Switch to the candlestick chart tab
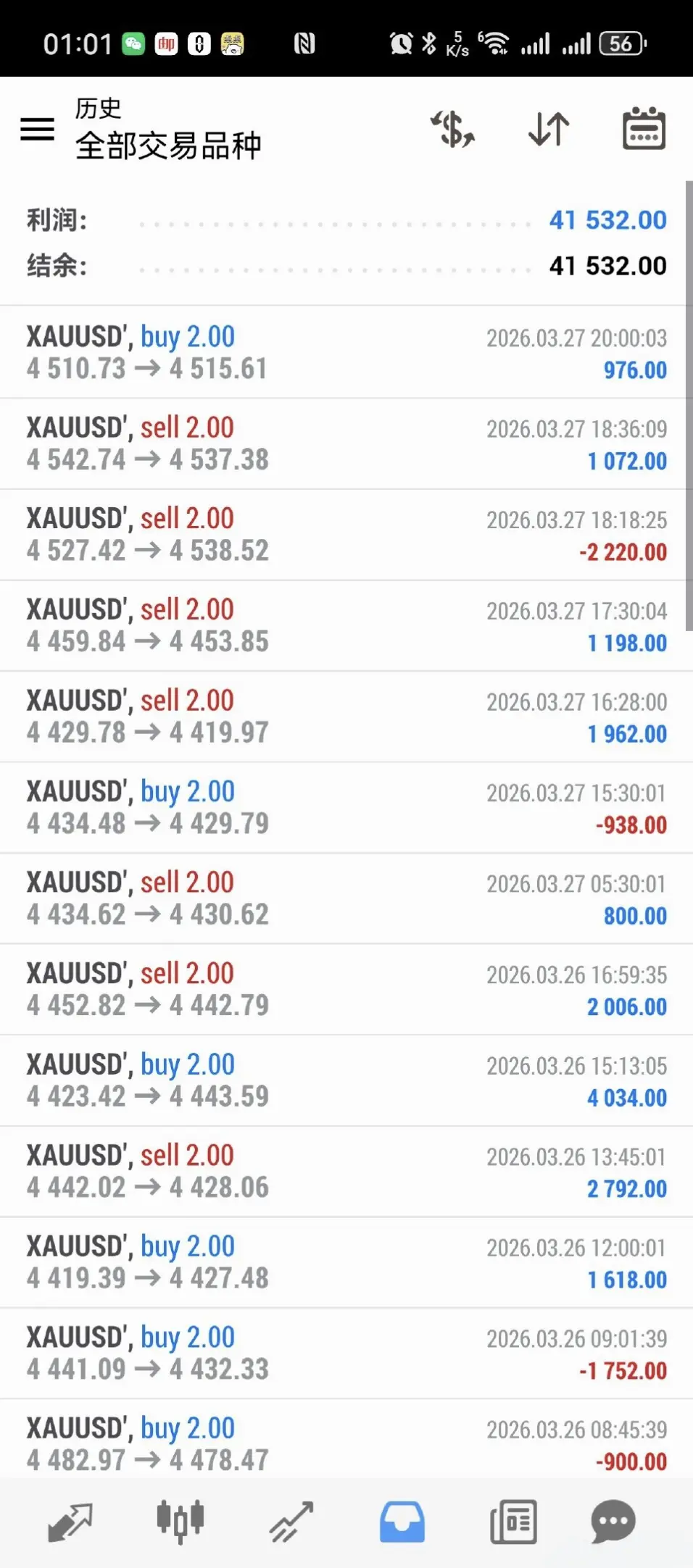Image resolution: width=693 pixels, height=1568 pixels. pyautogui.click(x=180, y=1522)
